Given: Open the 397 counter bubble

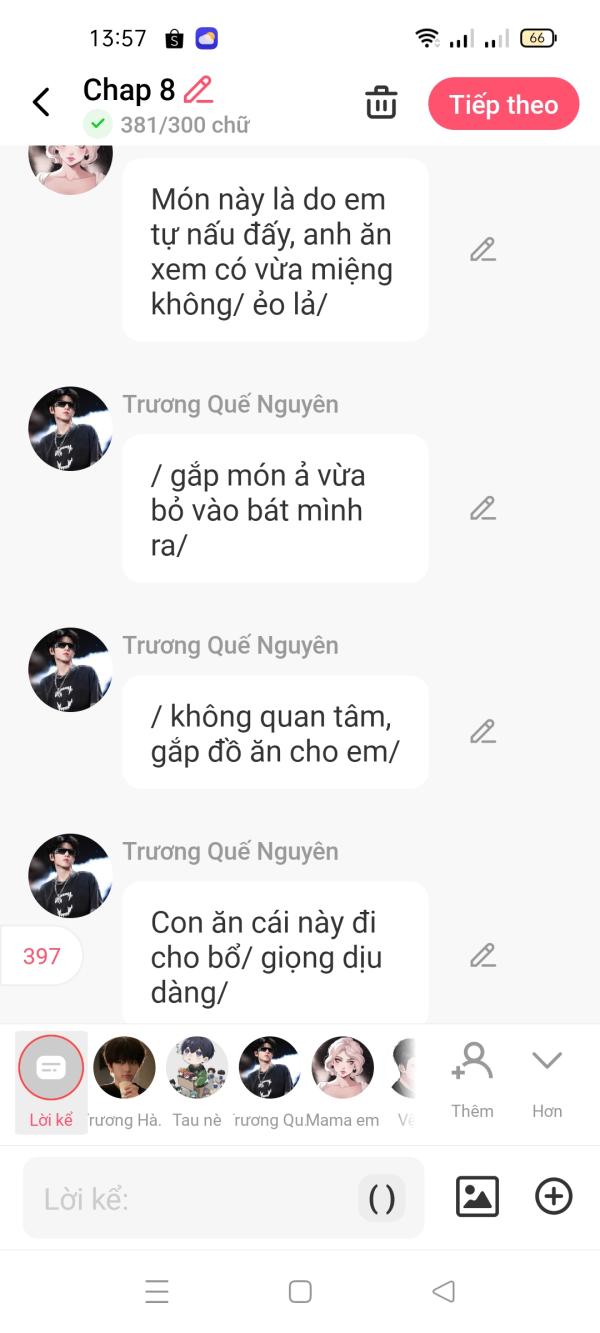Looking at the screenshot, I should pos(42,956).
